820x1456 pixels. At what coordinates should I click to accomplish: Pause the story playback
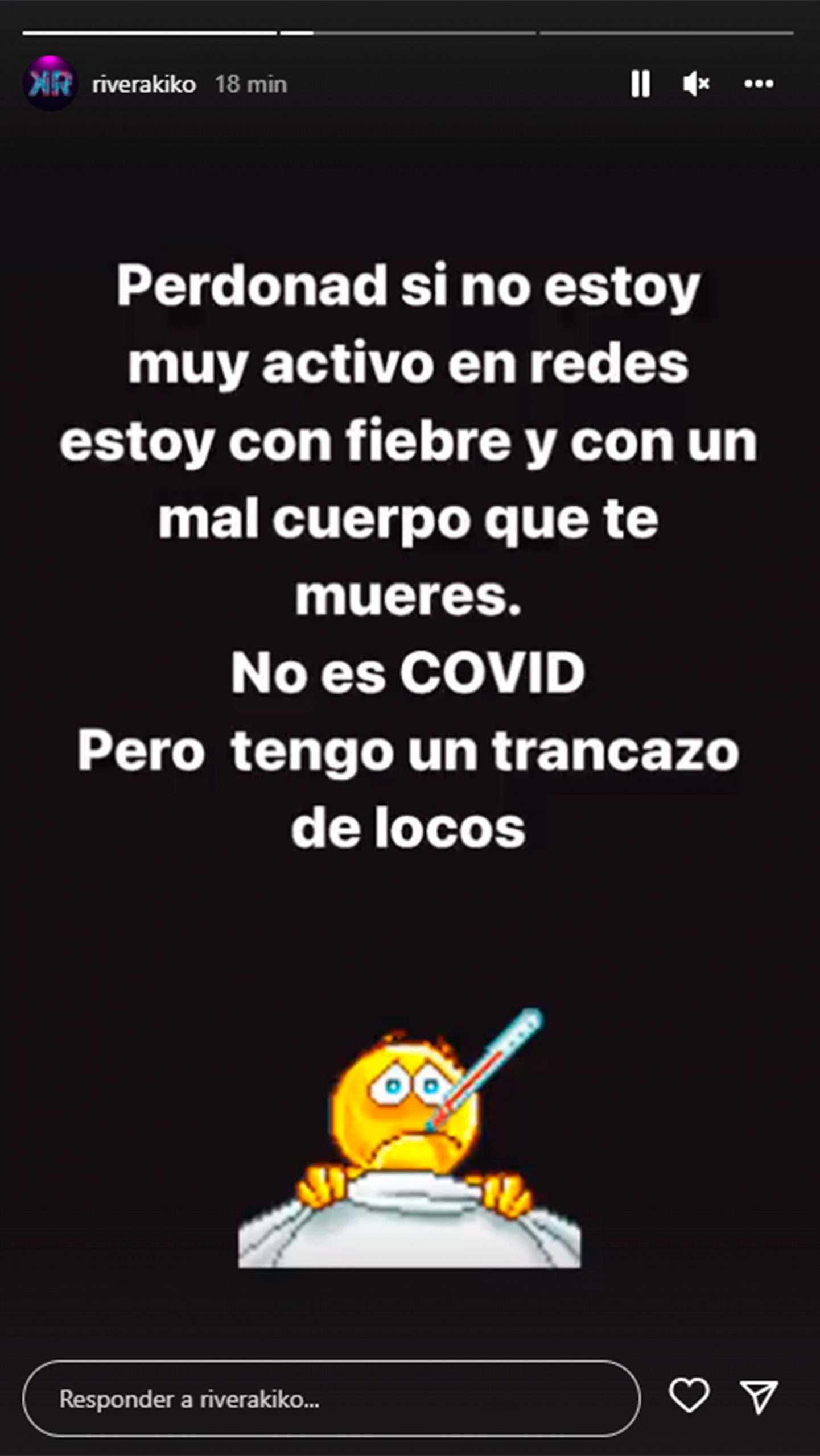coord(640,84)
